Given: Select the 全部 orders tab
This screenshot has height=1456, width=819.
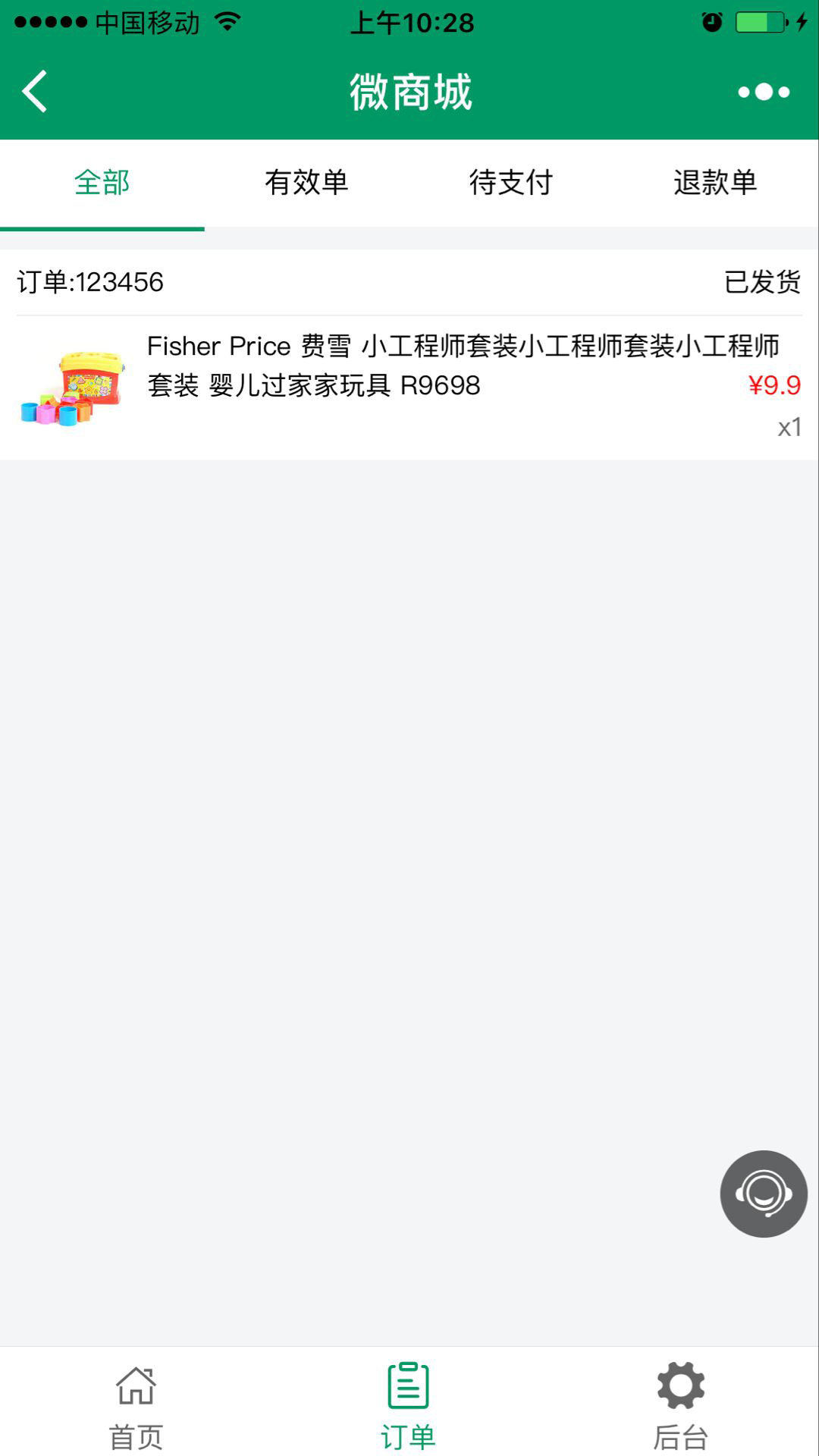Looking at the screenshot, I should click(102, 183).
